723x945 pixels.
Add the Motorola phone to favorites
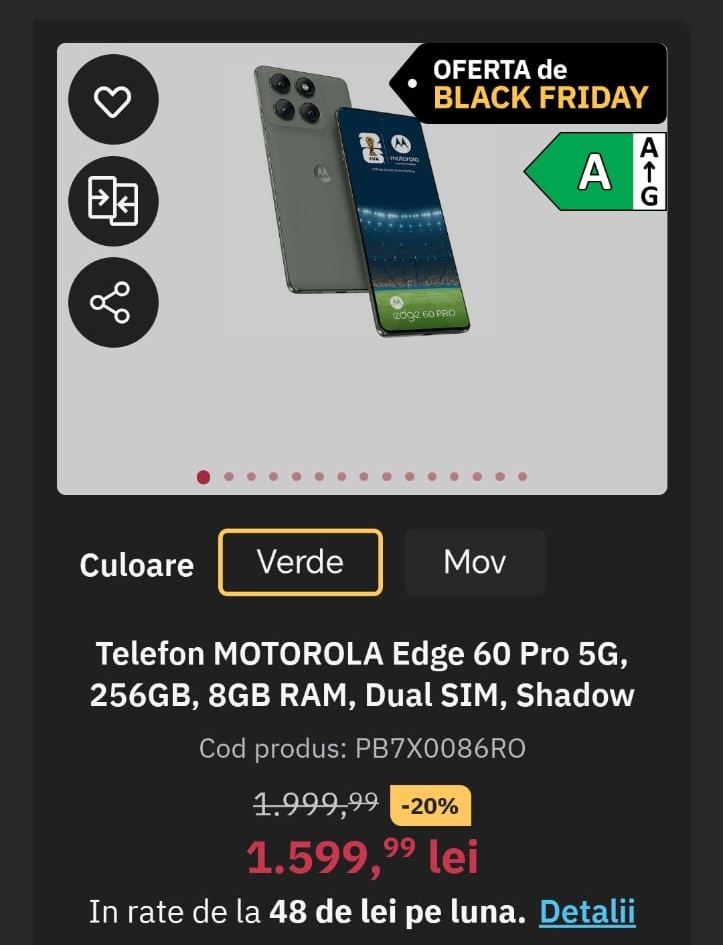point(113,100)
